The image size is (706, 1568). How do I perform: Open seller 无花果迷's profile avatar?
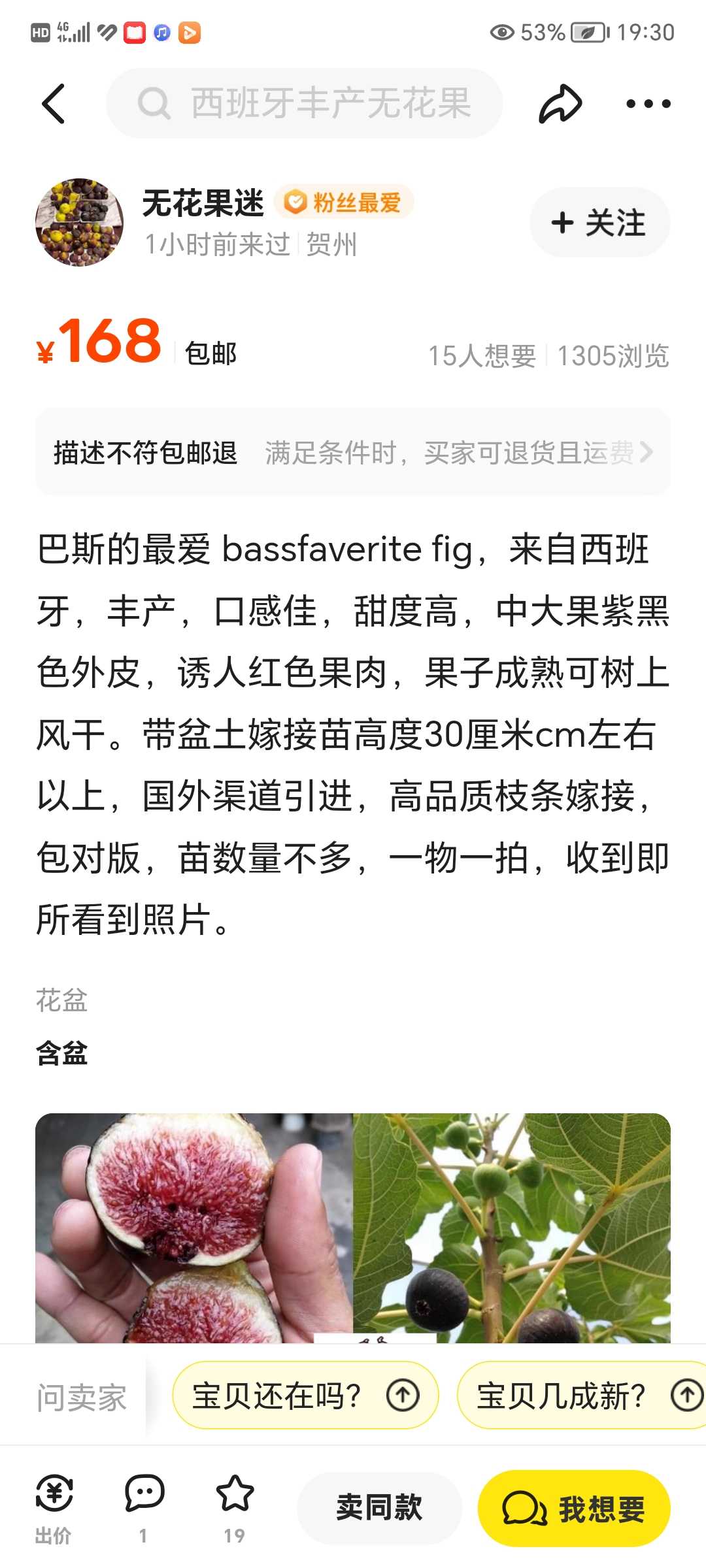pos(79,222)
